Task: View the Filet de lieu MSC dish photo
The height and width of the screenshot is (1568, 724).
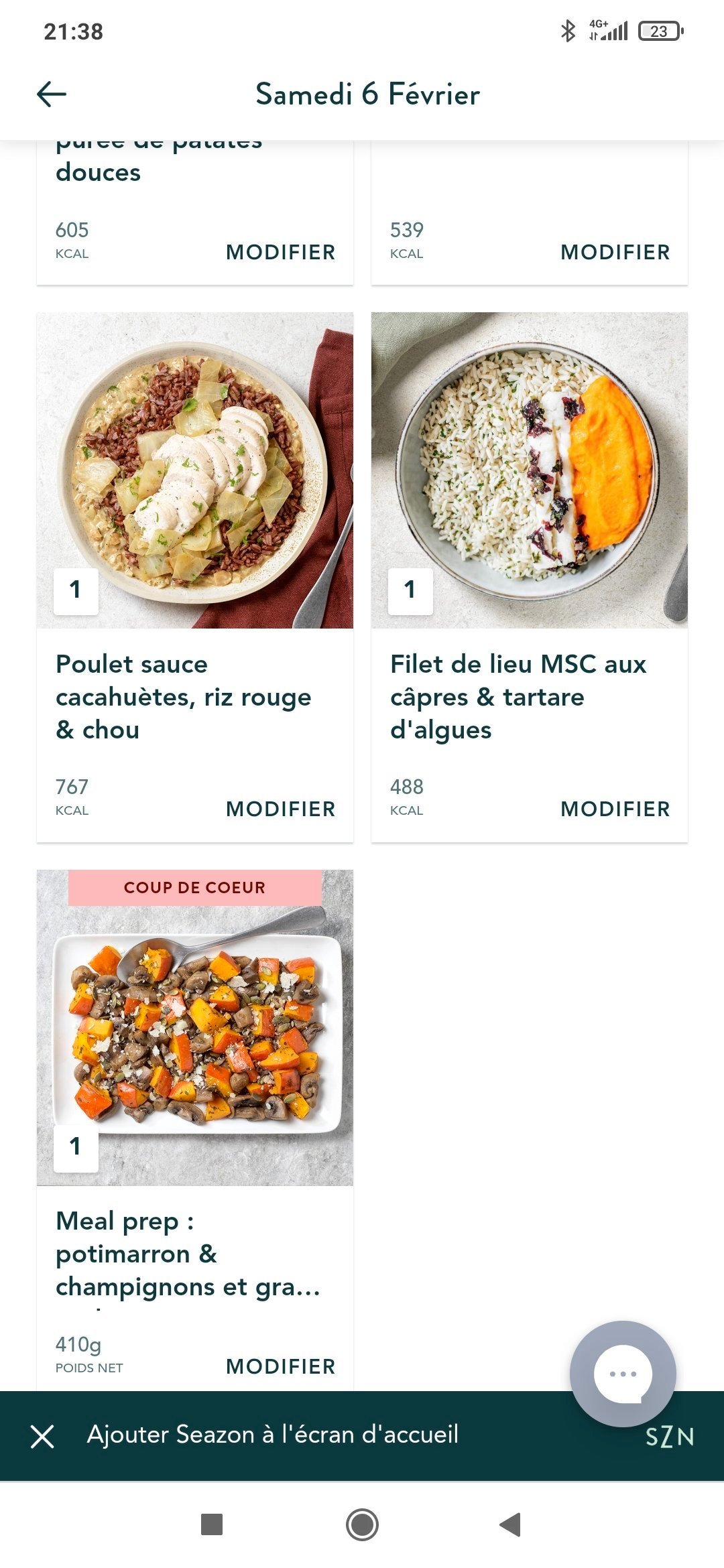Action: [x=530, y=470]
